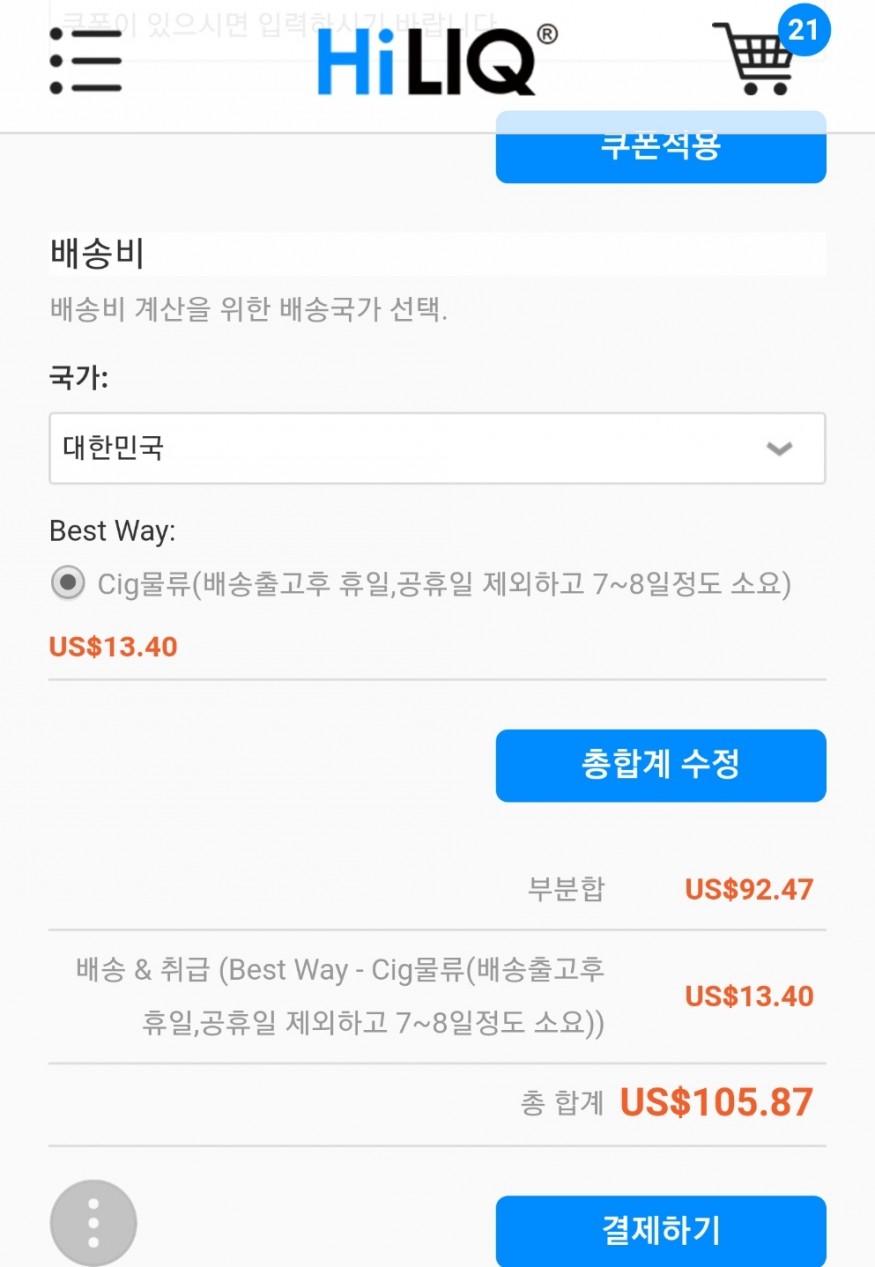Expand the 국가 country dropdown
875x1267 pixels.
click(437, 448)
